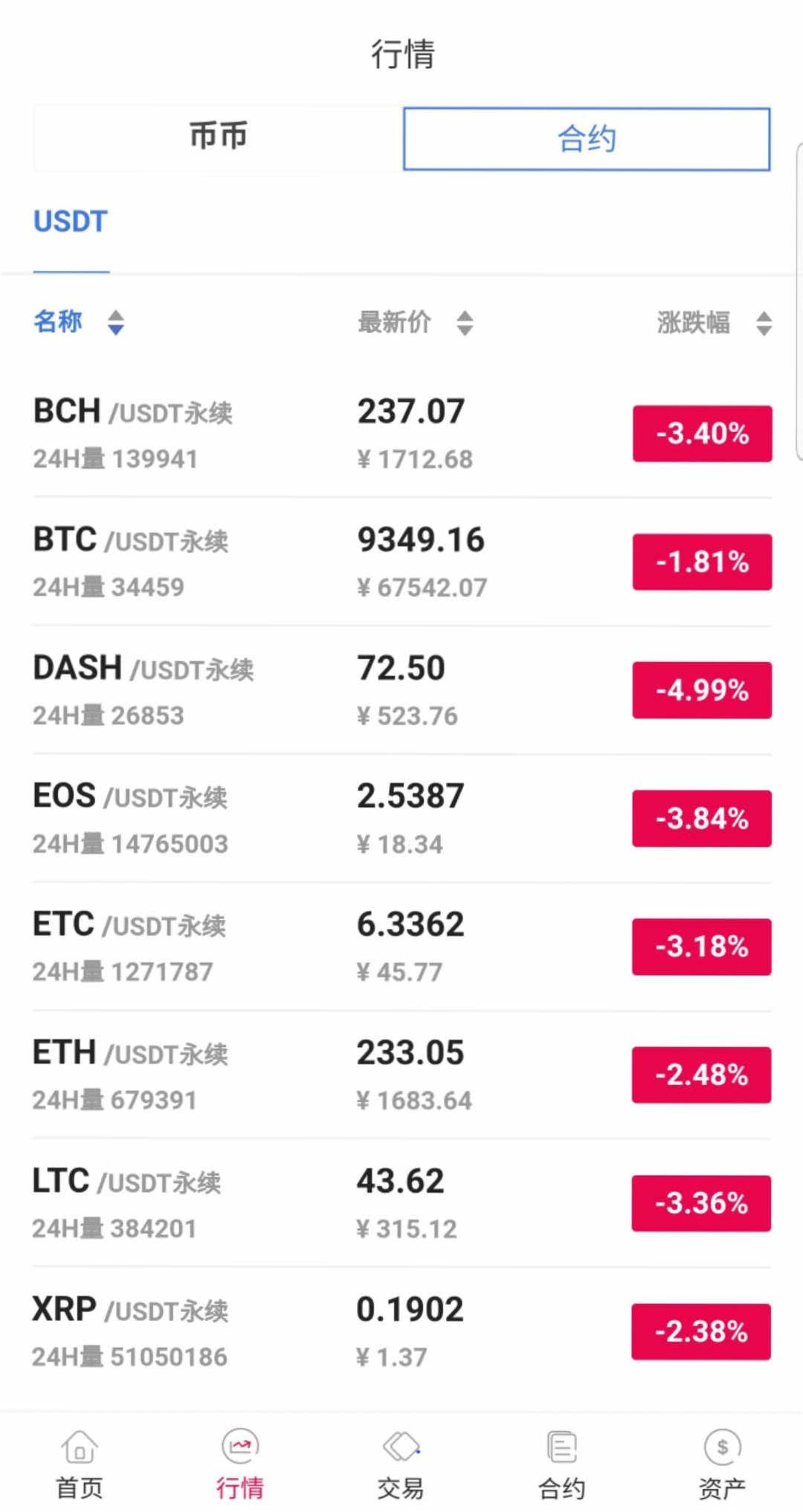The height and width of the screenshot is (1512, 803).
Task: Tap the sort arrows next to 名称
Action: pyautogui.click(x=117, y=323)
